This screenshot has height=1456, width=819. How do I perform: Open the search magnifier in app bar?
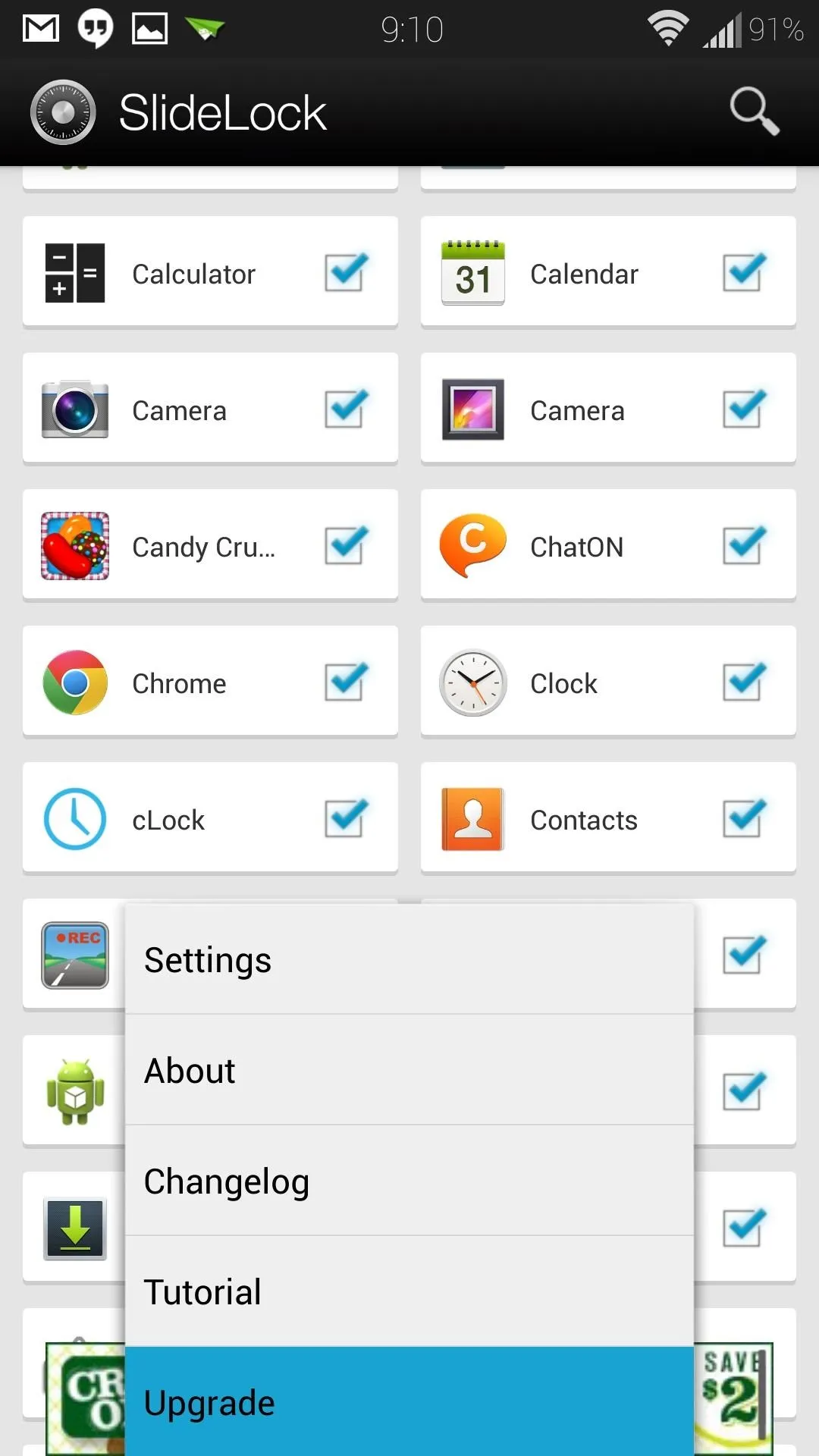pos(754,112)
